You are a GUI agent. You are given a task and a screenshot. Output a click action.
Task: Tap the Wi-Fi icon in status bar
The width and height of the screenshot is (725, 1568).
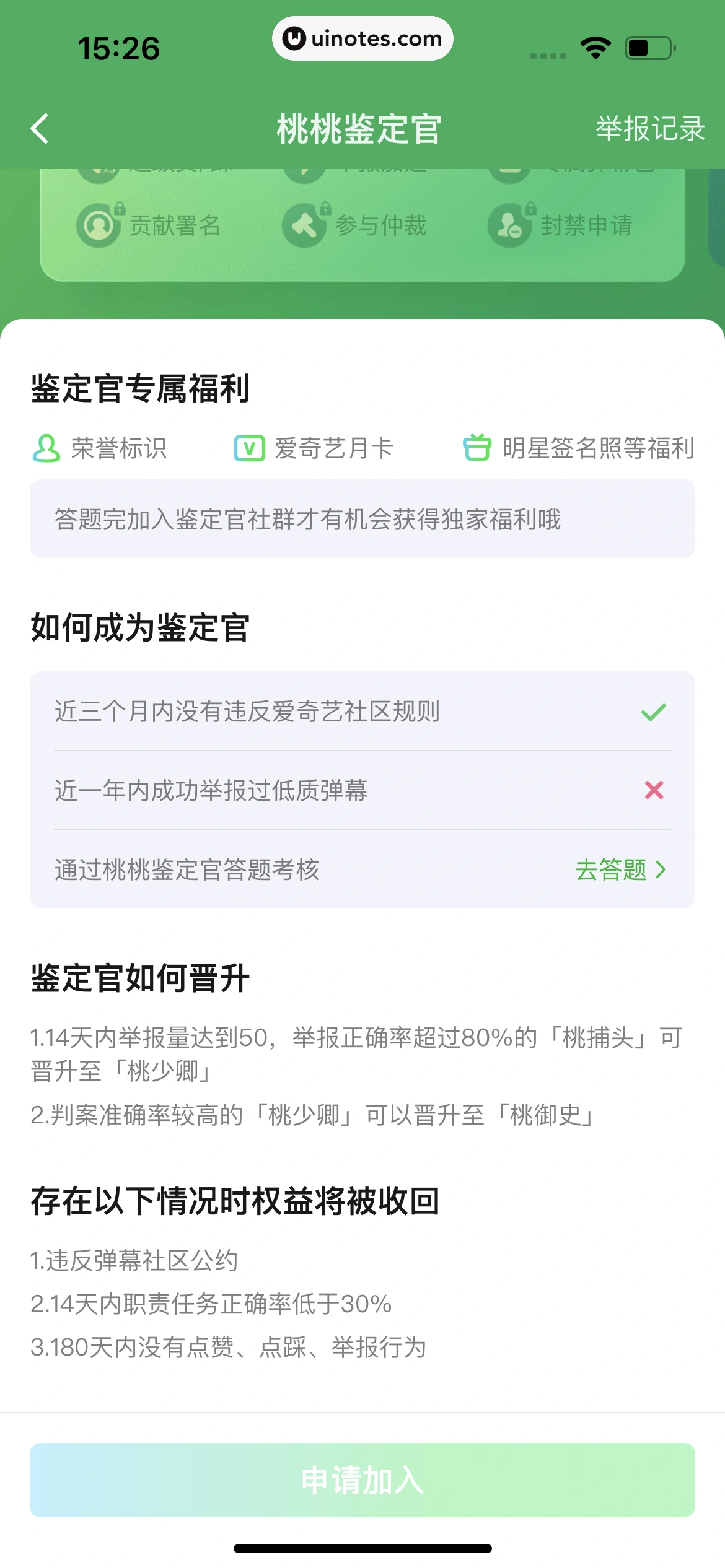pos(594,46)
